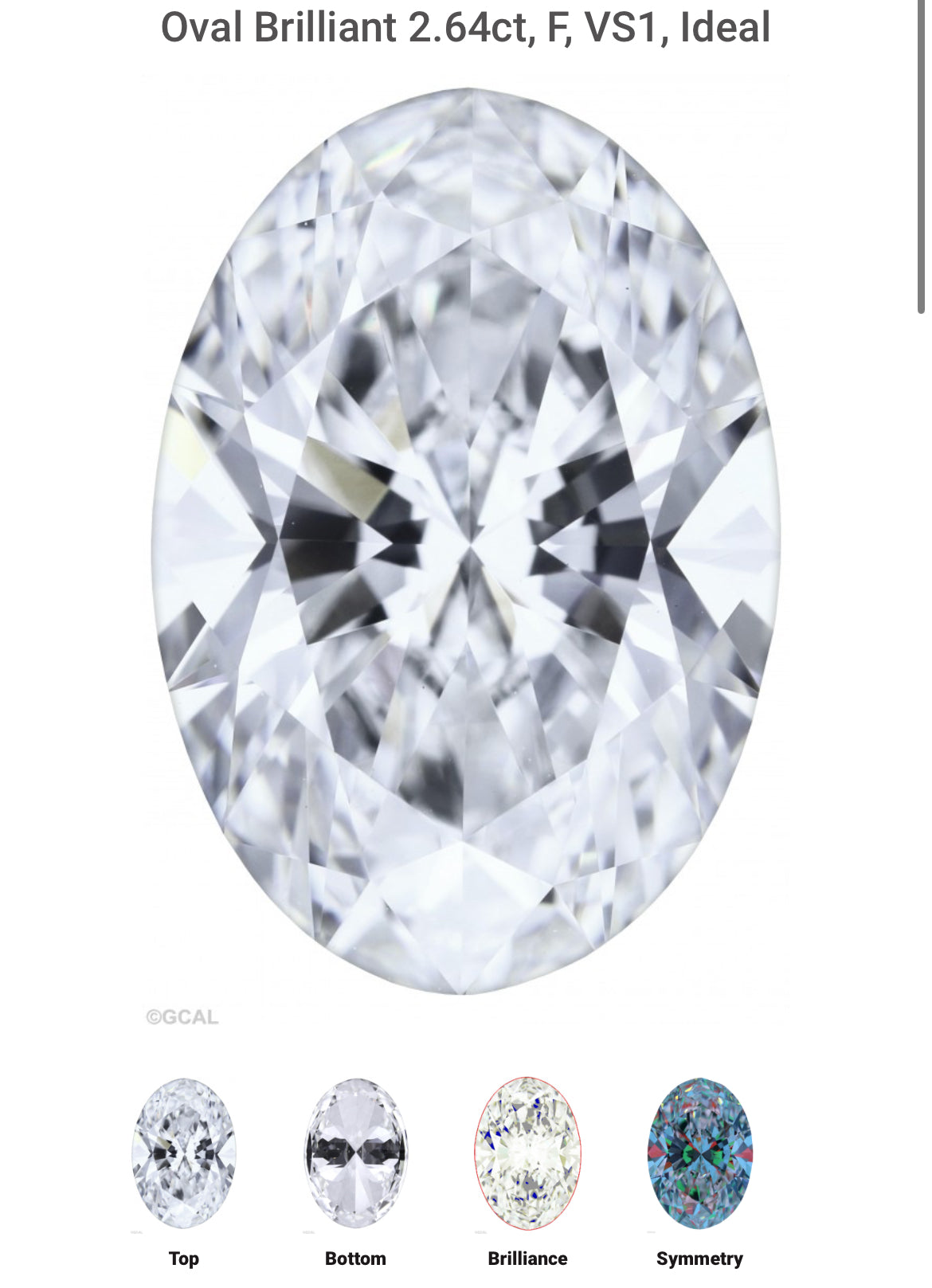The image size is (932, 1288).
Task: Show the Symmetry image thumbnail
Action: pyautogui.click(x=699, y=1153)
